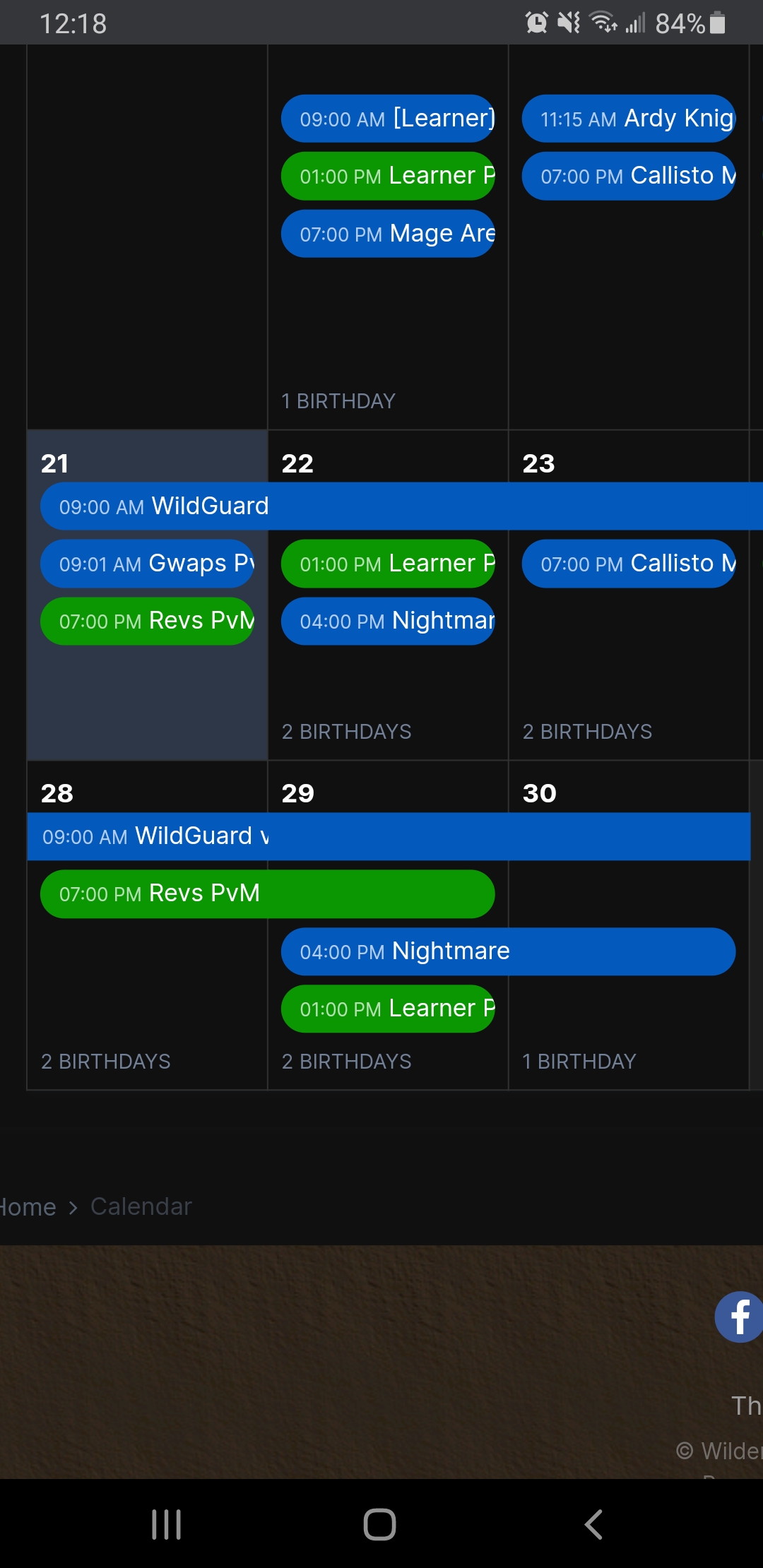Tap the system back button

[593, 1524]
